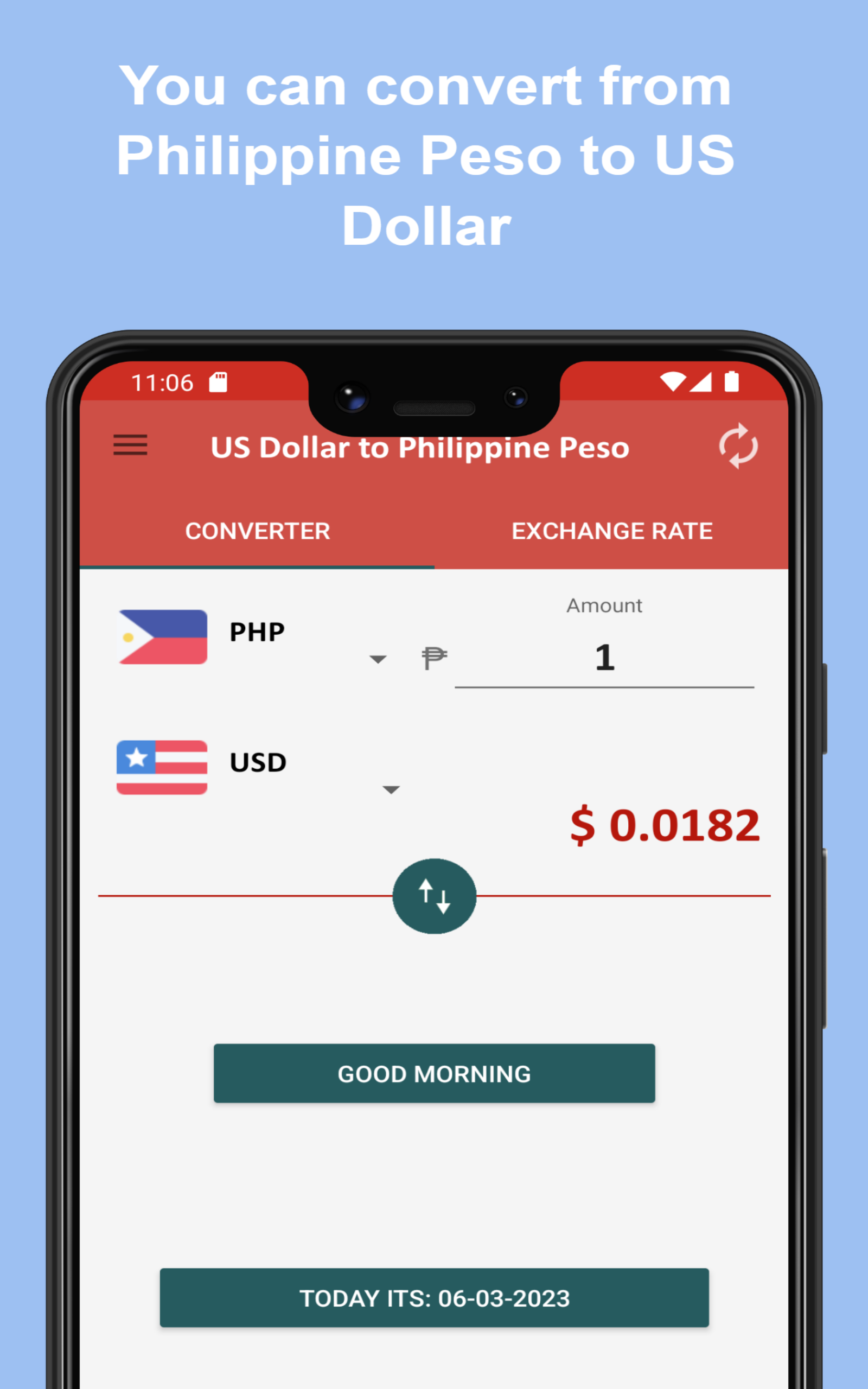Click the app title US Dollar to Philippine Peso
Screen dimensions: 868x1389
(x=420, y=448)
